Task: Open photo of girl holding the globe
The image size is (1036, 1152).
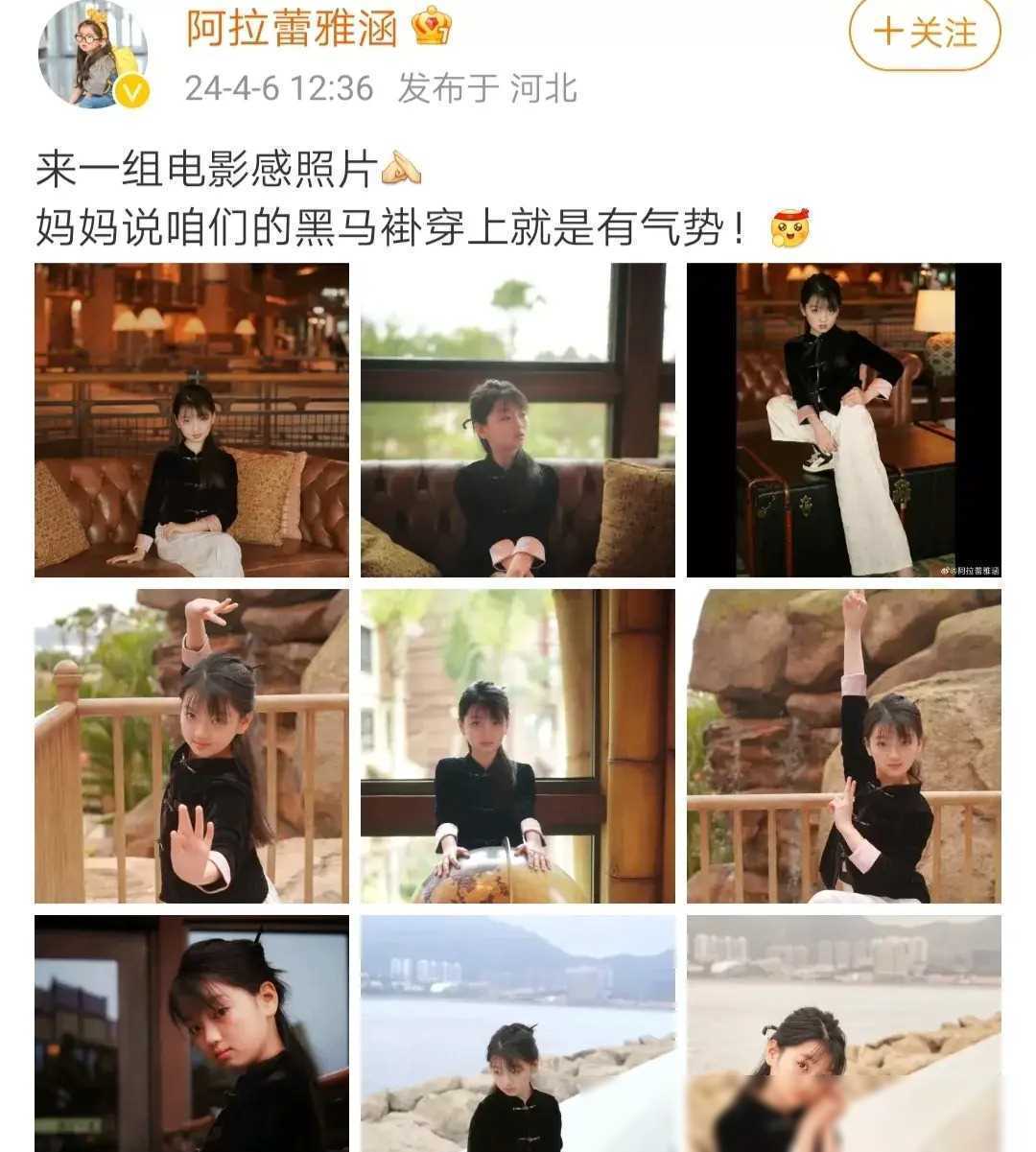Action: click(x=517, y=746)
